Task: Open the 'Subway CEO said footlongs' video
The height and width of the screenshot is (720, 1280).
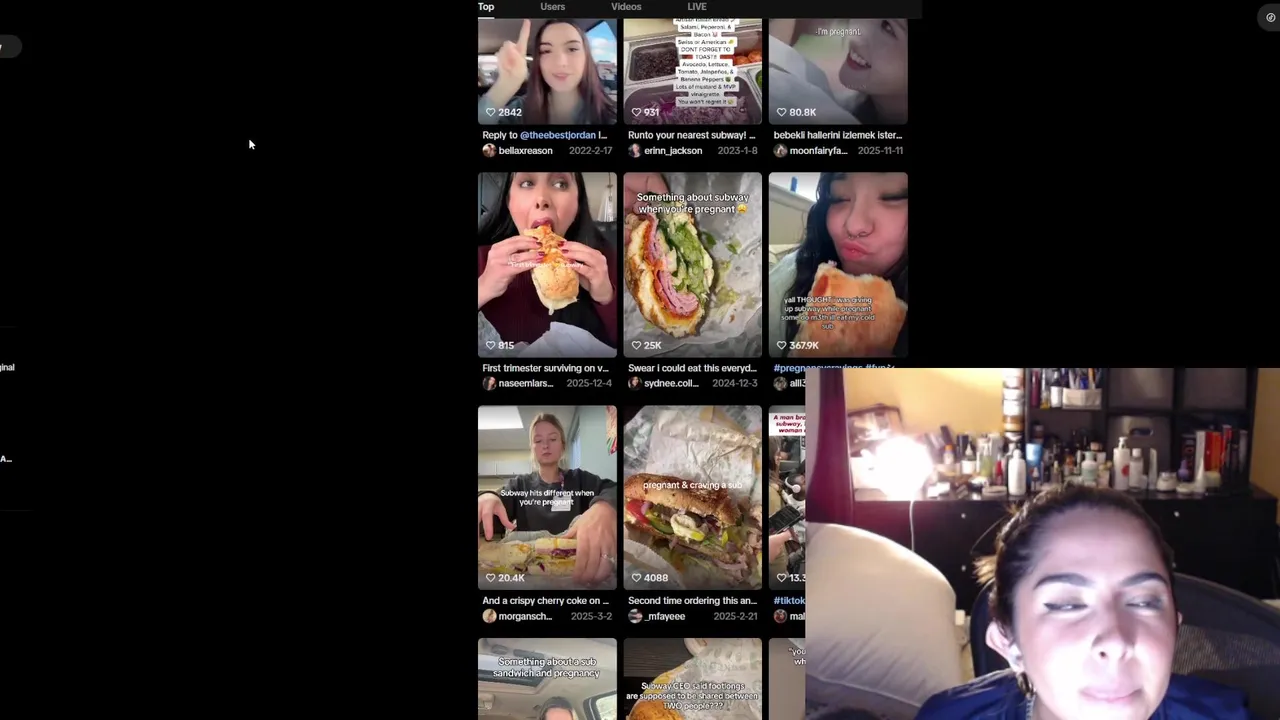Action: [x=692, y=680]
